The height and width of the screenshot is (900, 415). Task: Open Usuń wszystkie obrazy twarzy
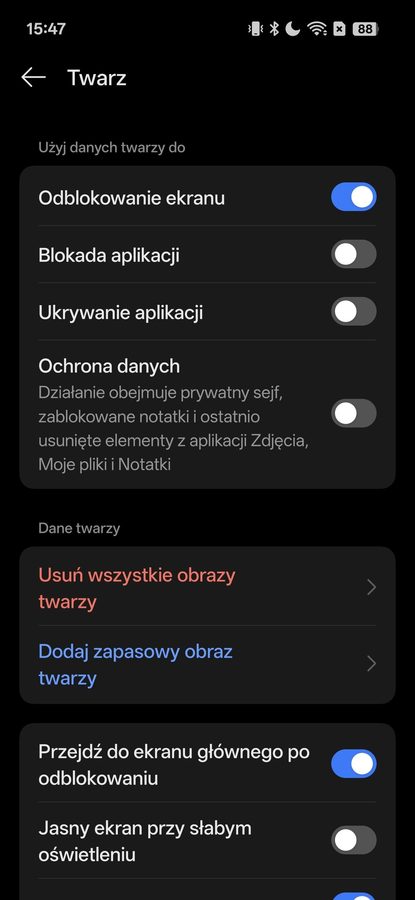pos(207,587)
